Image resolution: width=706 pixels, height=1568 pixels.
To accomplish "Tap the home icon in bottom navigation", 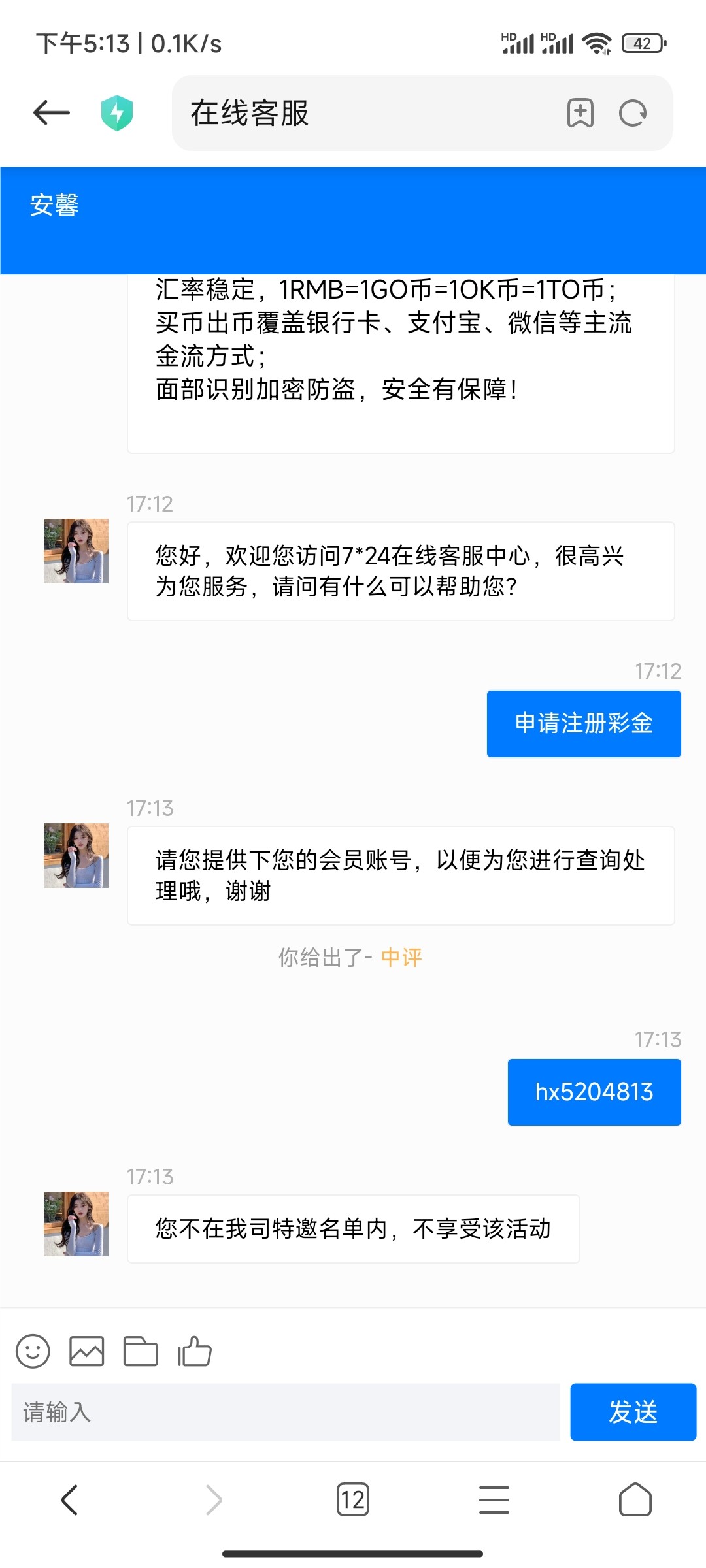I will coord(635,1499).
